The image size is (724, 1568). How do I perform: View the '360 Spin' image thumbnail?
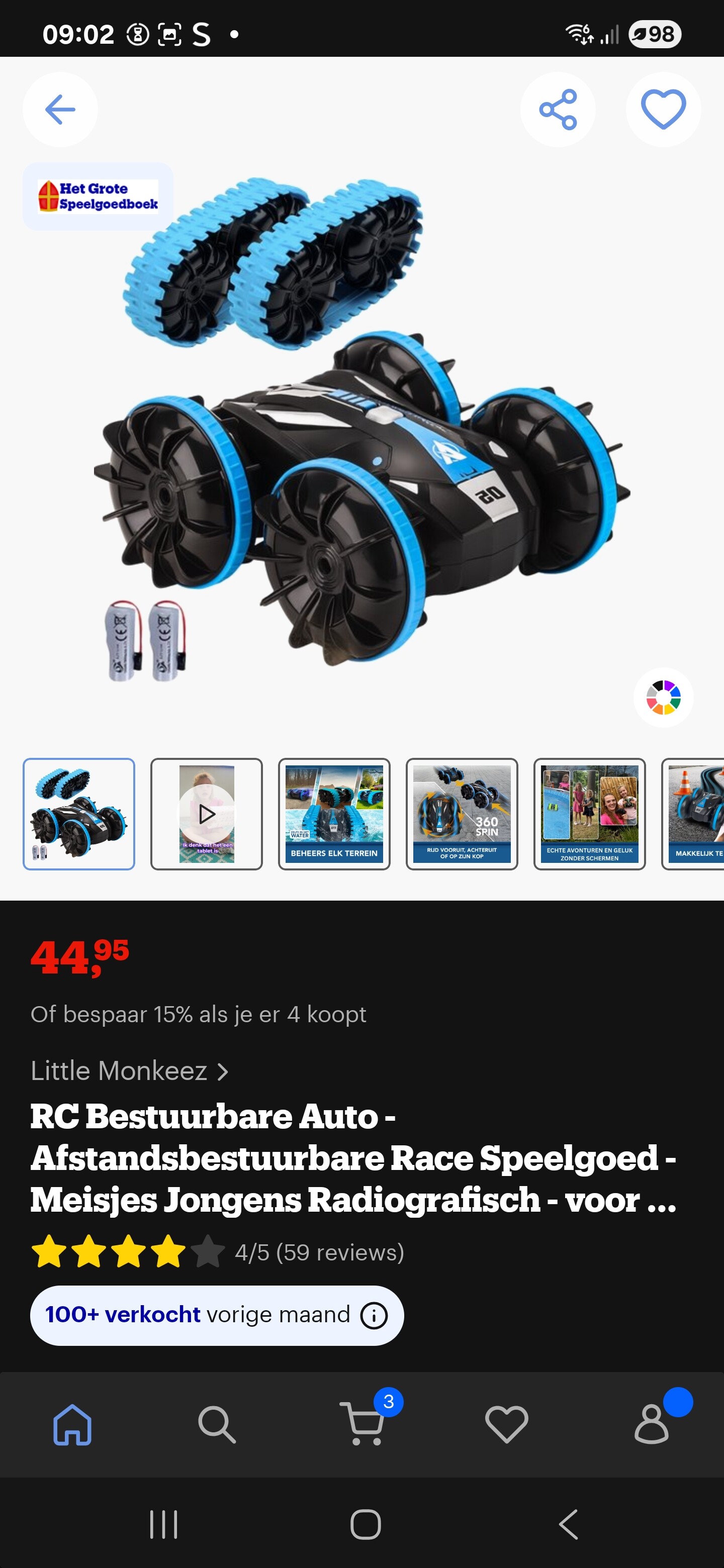[x=462, y=814]
